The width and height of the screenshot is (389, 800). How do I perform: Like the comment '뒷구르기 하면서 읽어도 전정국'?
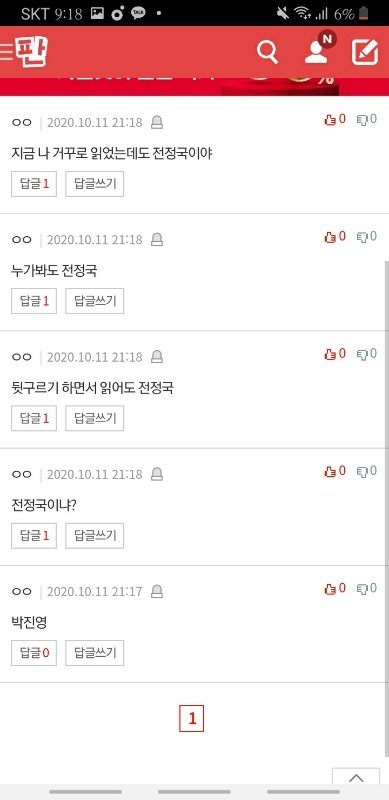coord(335,354)
